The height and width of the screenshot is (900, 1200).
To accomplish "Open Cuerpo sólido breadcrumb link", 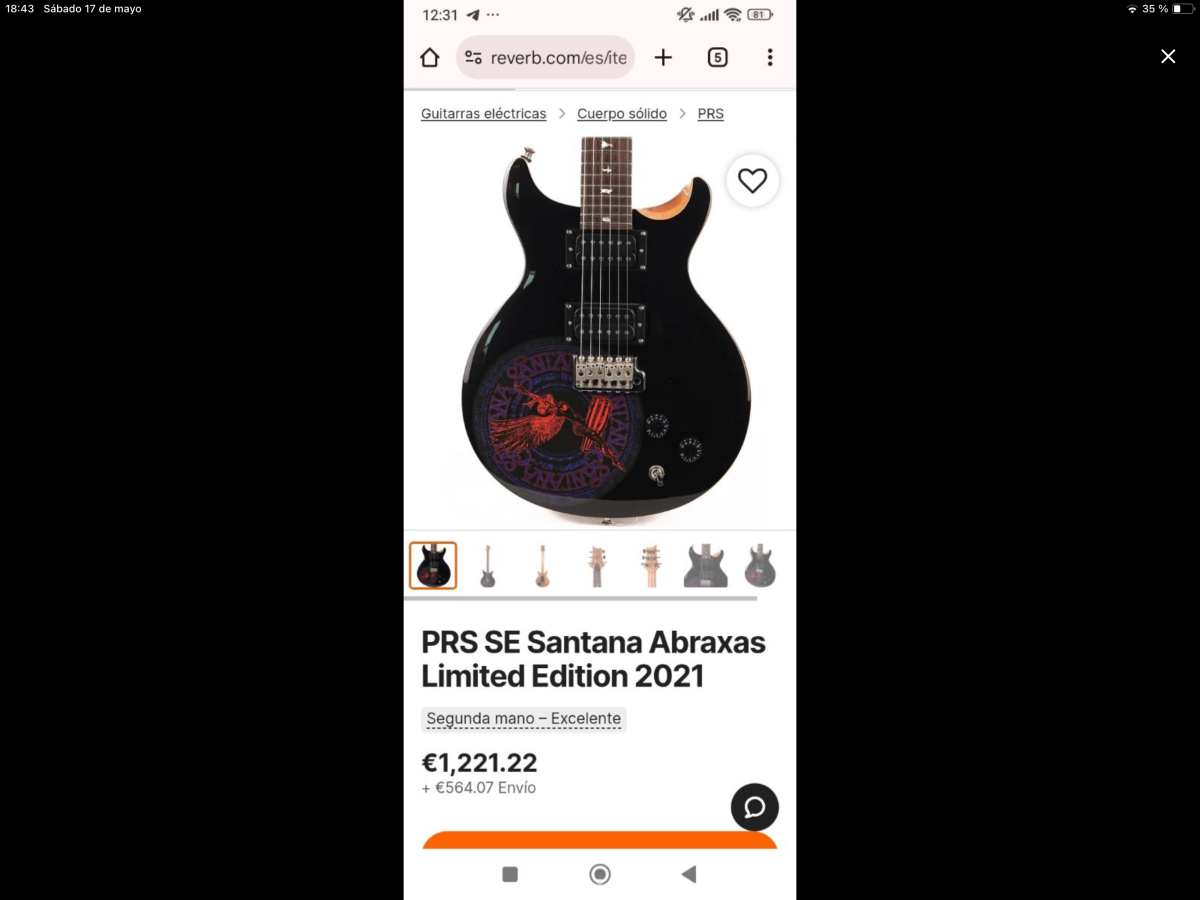I will 621,114.
